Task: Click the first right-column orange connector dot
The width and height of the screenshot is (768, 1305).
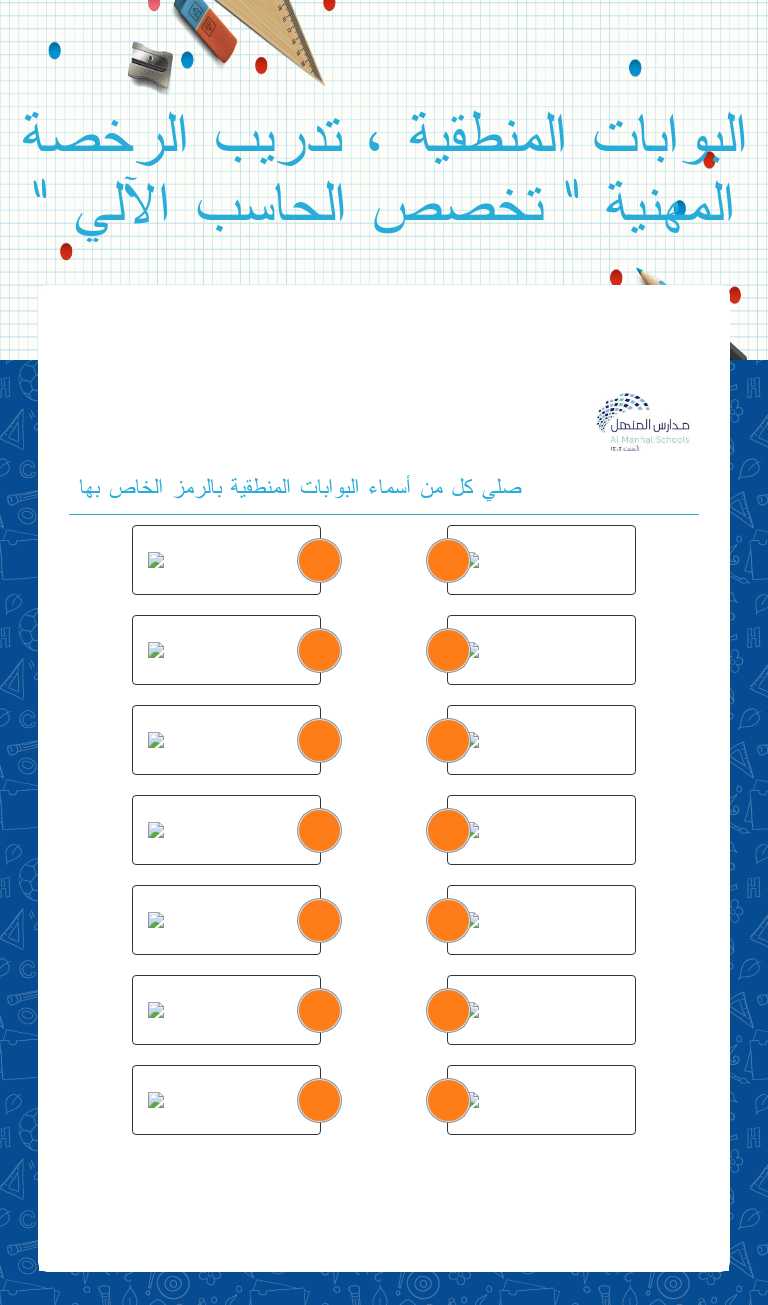Action: (x=447, y=560)
